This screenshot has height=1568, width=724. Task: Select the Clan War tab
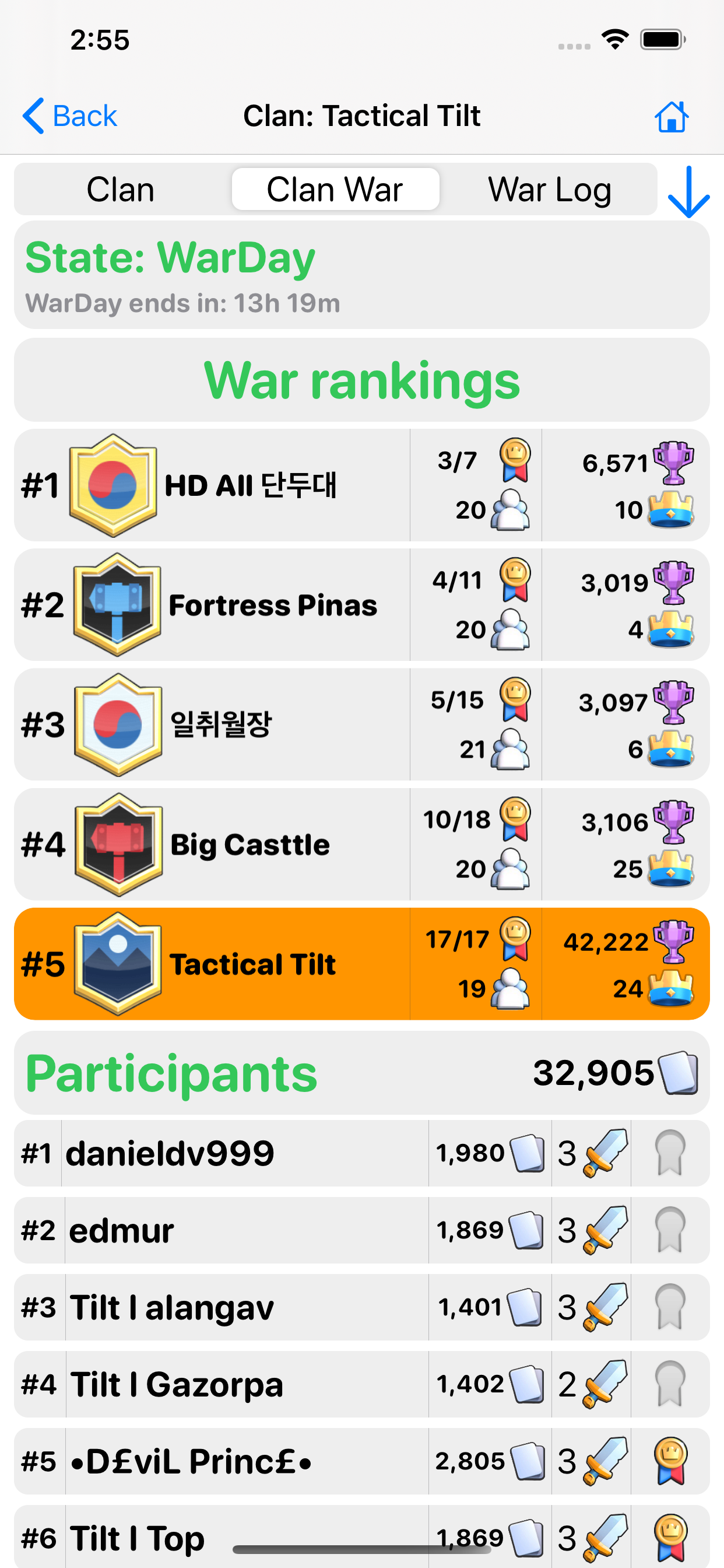335,190
